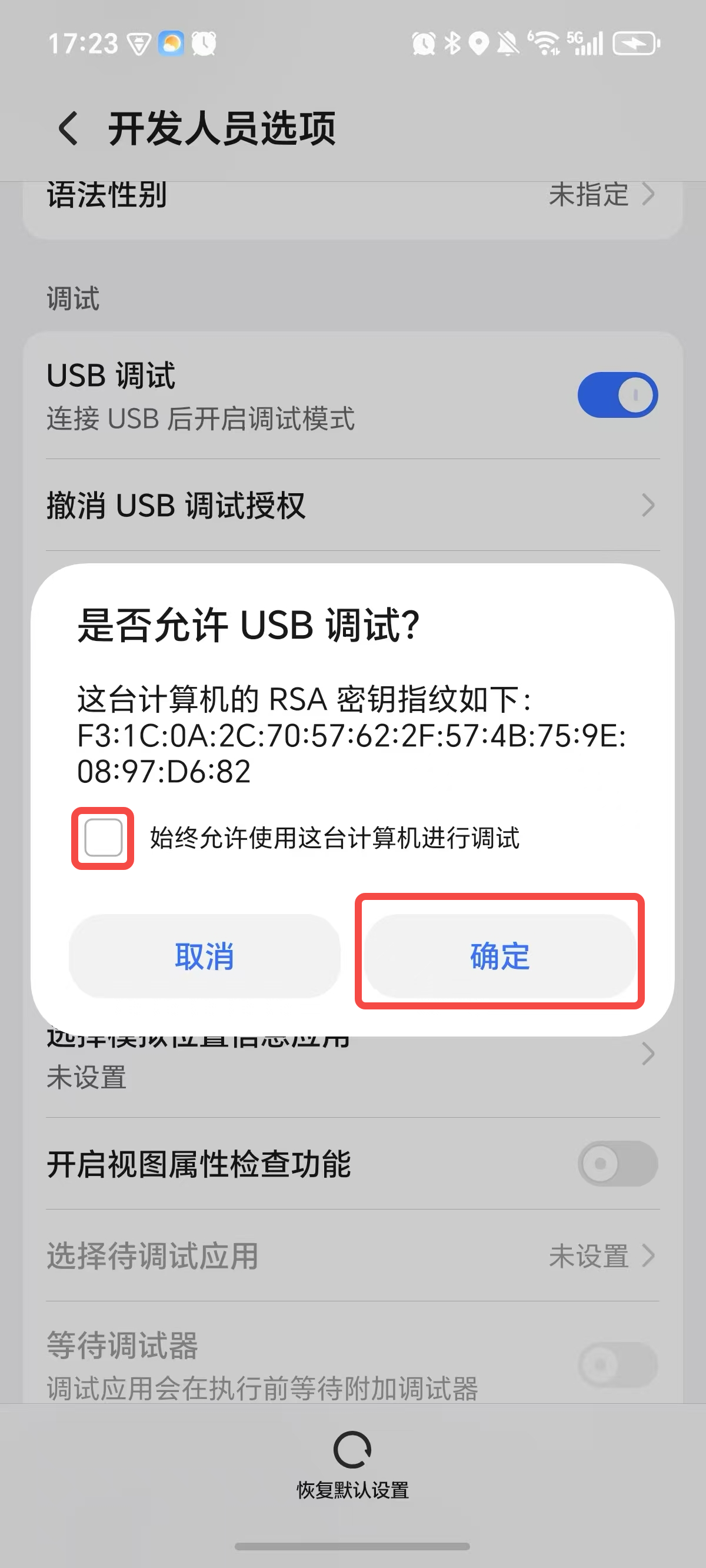Check 始终允许使用这台计算机进行调试

click(x=102, y=838)
